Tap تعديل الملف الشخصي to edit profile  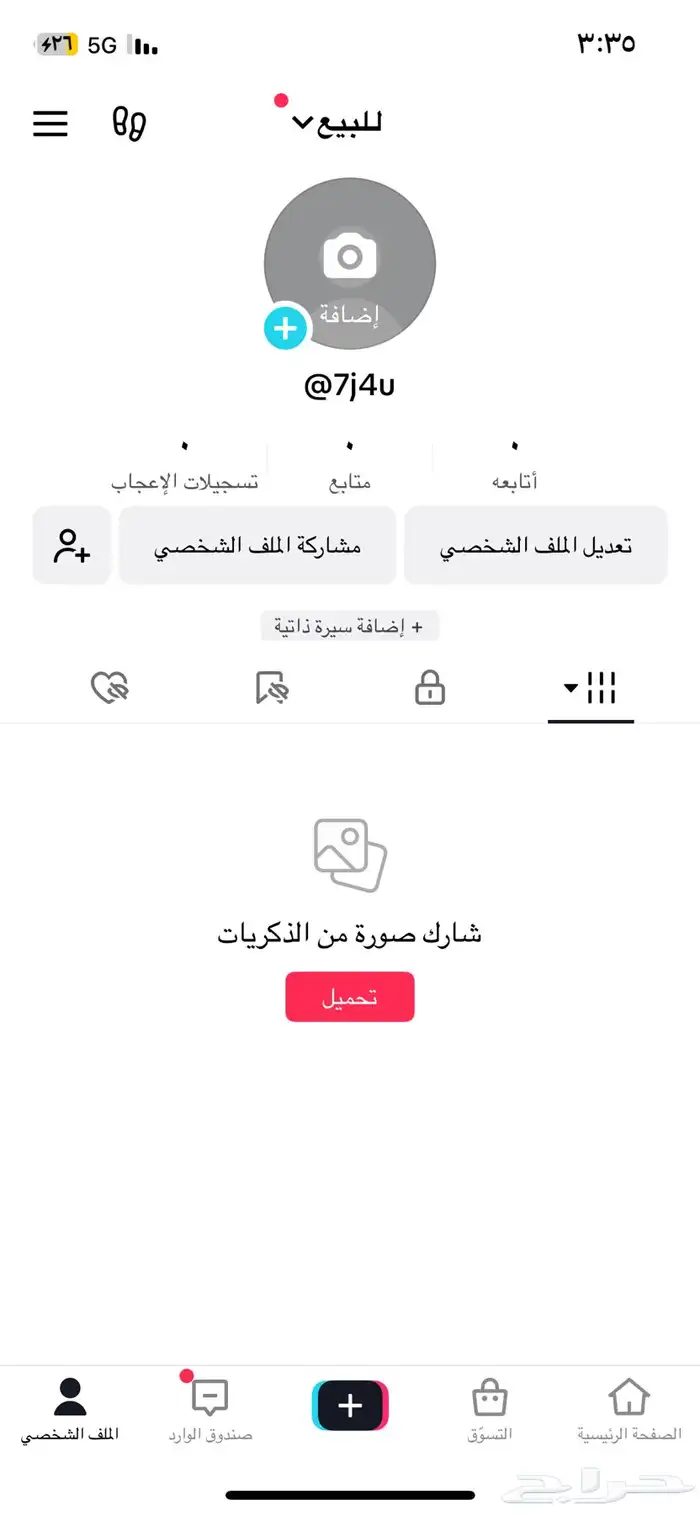(536, 546)
